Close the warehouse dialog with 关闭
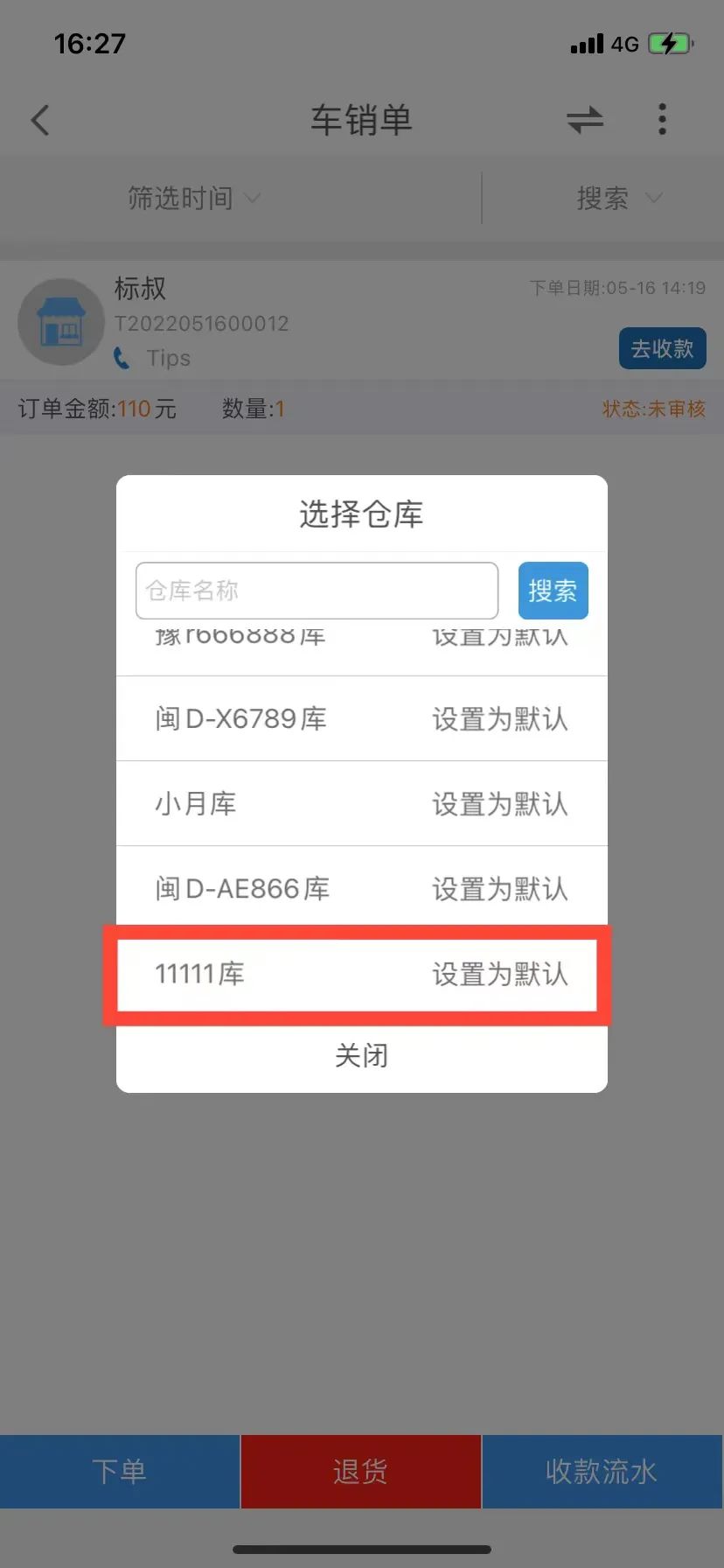 click(361, 1055)
